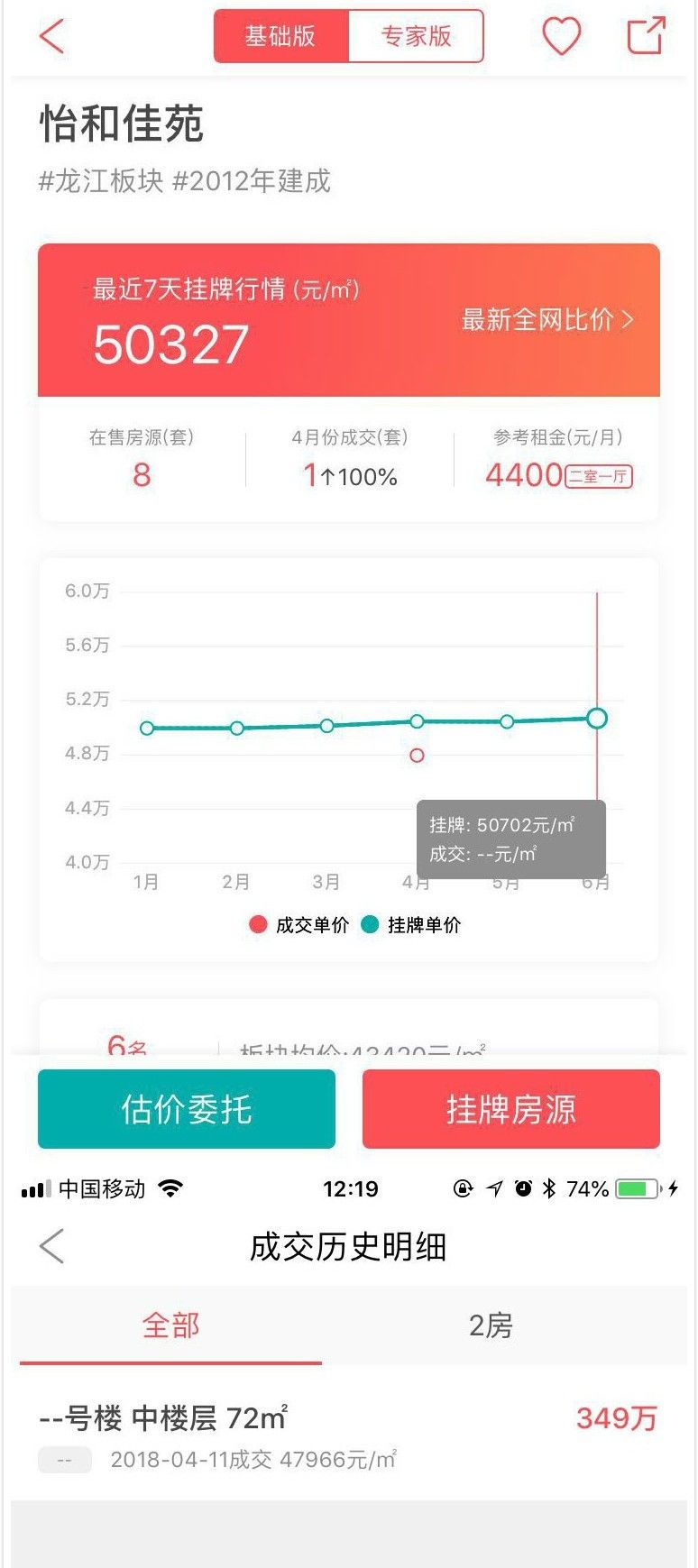Switch to the 专家版 view
The image size is (698, 1568).
[x=416, y=36]
